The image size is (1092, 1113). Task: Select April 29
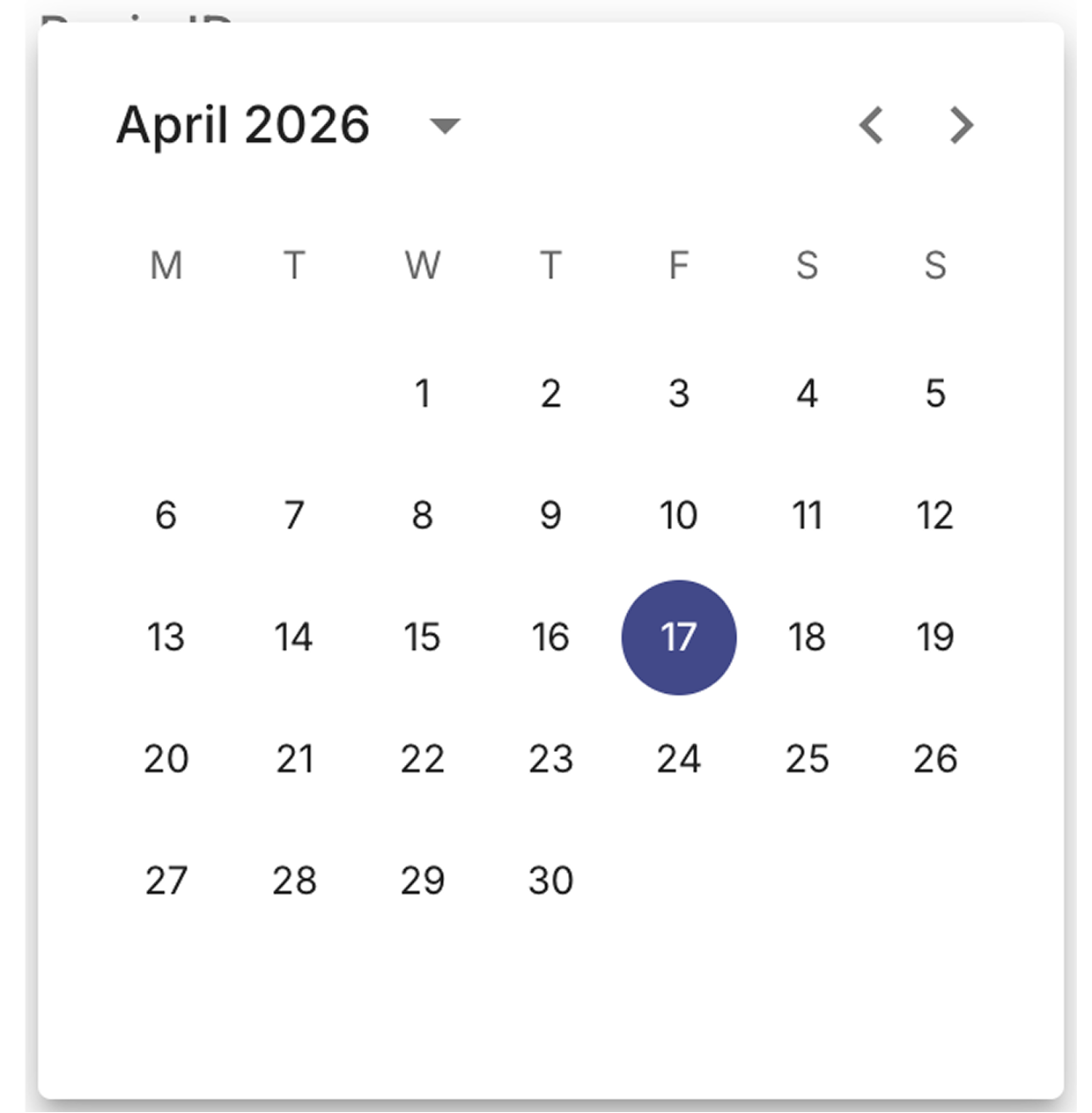(423, 880)
